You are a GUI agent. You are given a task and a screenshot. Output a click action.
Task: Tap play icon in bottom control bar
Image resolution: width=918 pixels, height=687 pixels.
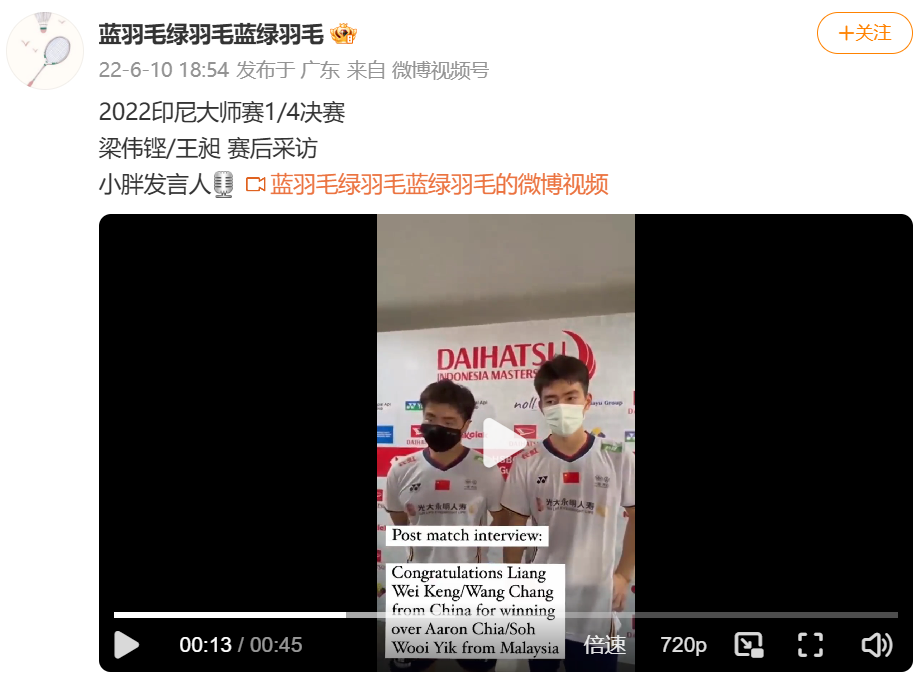pyautogui.click(x=126, y=645)
